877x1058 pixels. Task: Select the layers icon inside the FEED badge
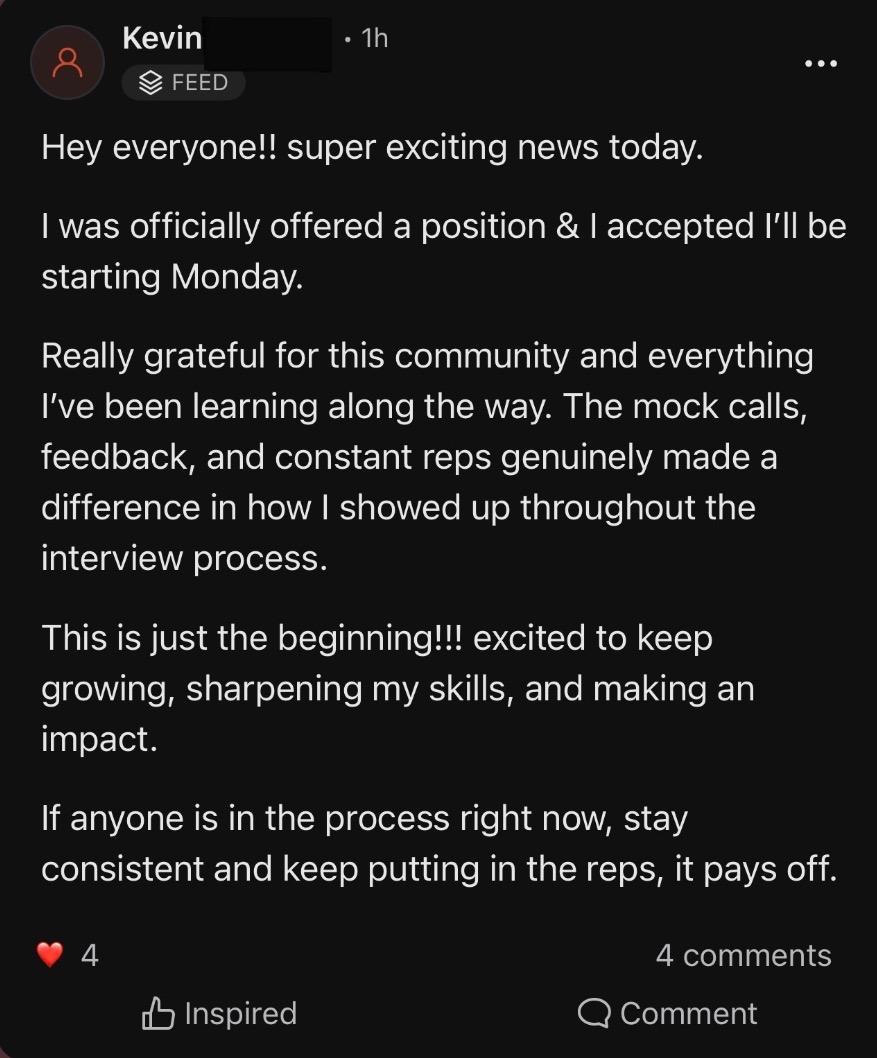pyautogui.click(x=148, y=84)
